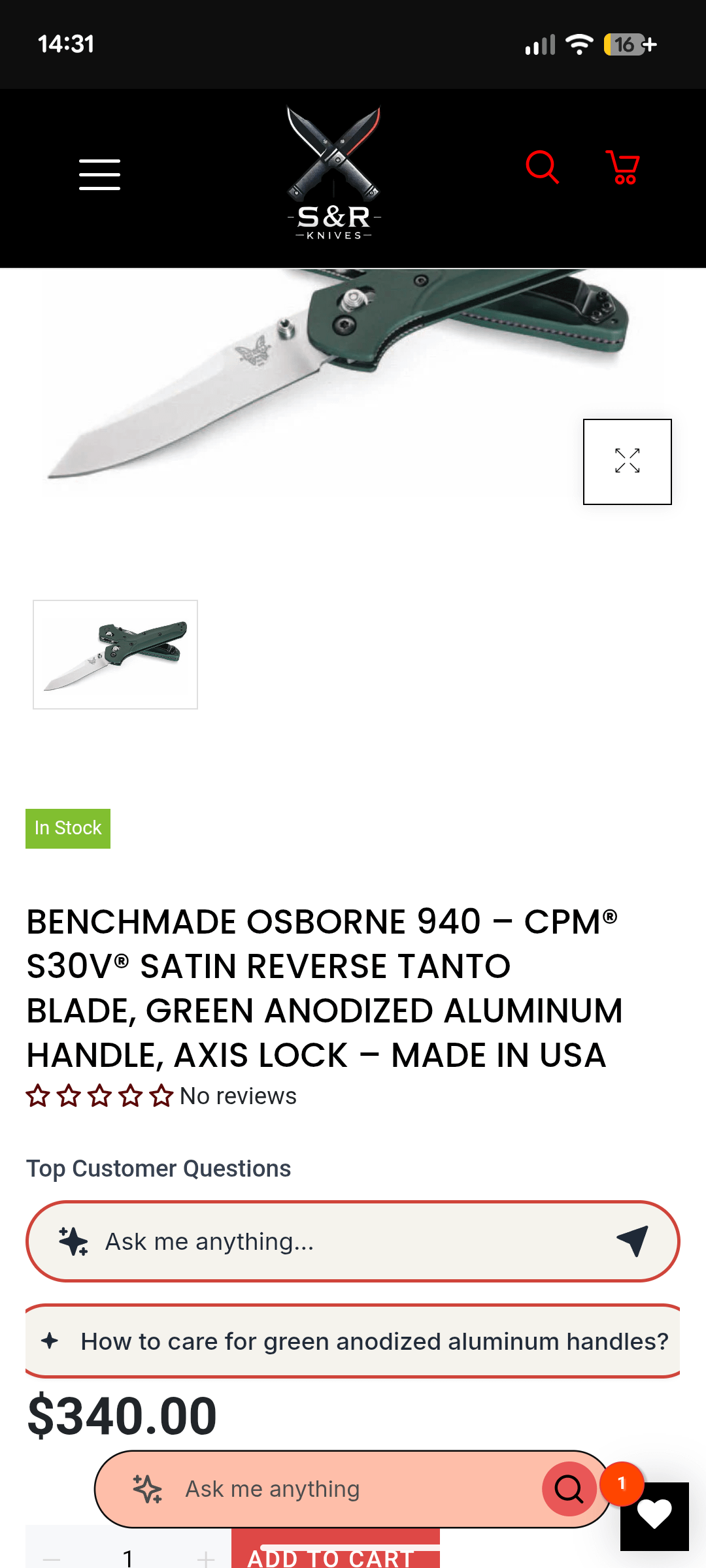The image size is (706, 1568).
Task: Tap the round search button in floating bar
Action: 569,1489
